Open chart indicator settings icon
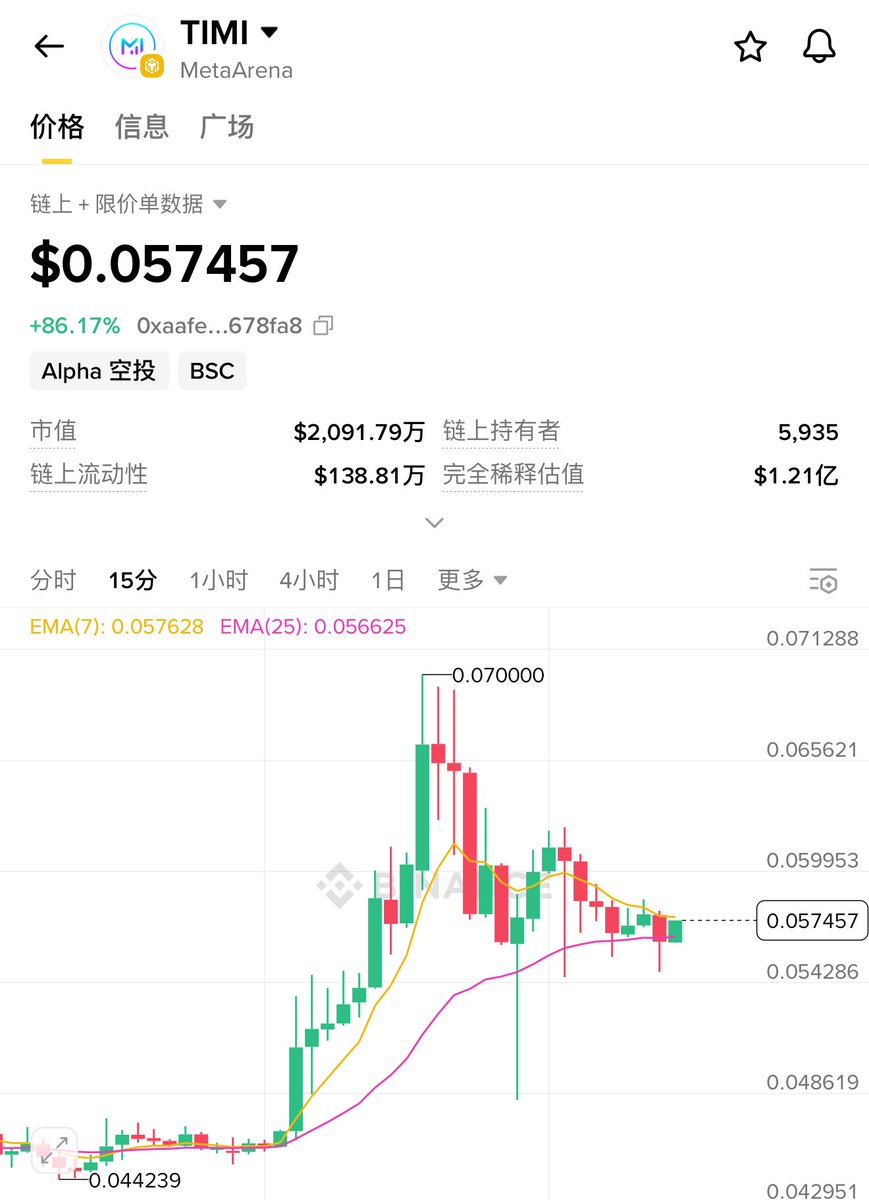The image size is (869, 1200). click(822, 580)
